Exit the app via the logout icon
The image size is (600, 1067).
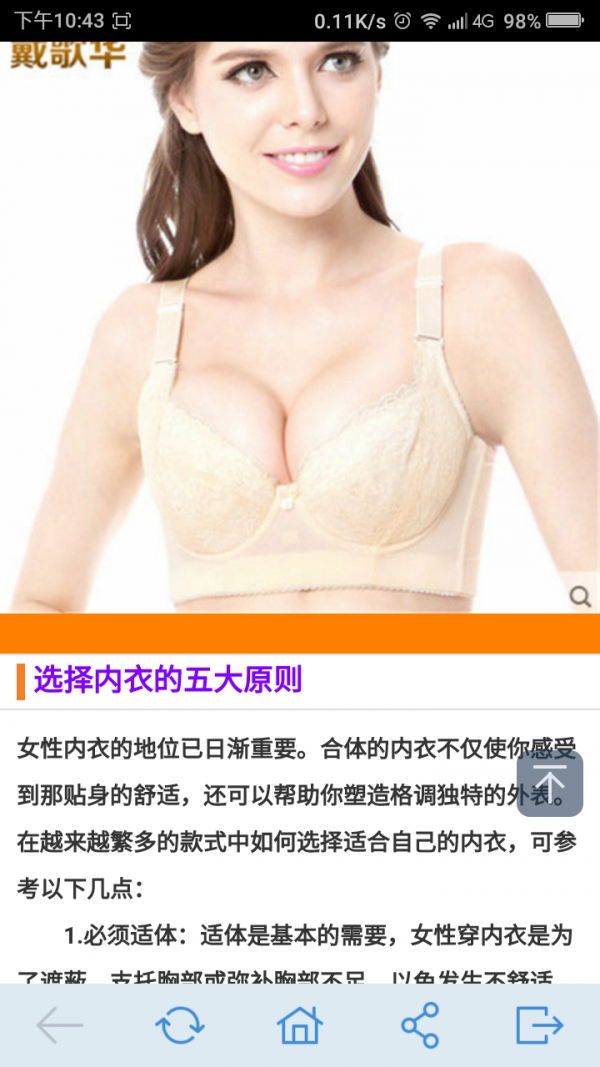540,1025
